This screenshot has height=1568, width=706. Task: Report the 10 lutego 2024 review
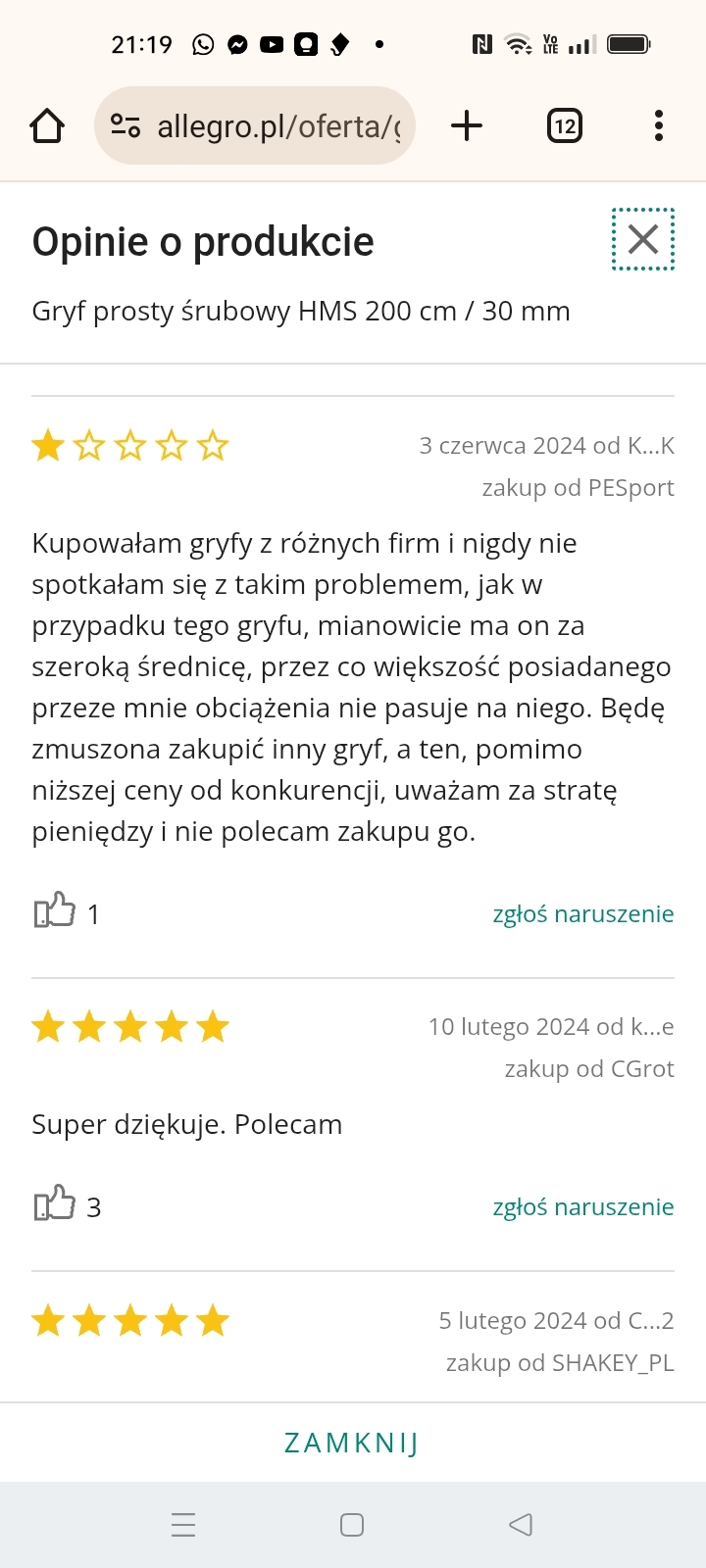click(x=583, y=1207)
